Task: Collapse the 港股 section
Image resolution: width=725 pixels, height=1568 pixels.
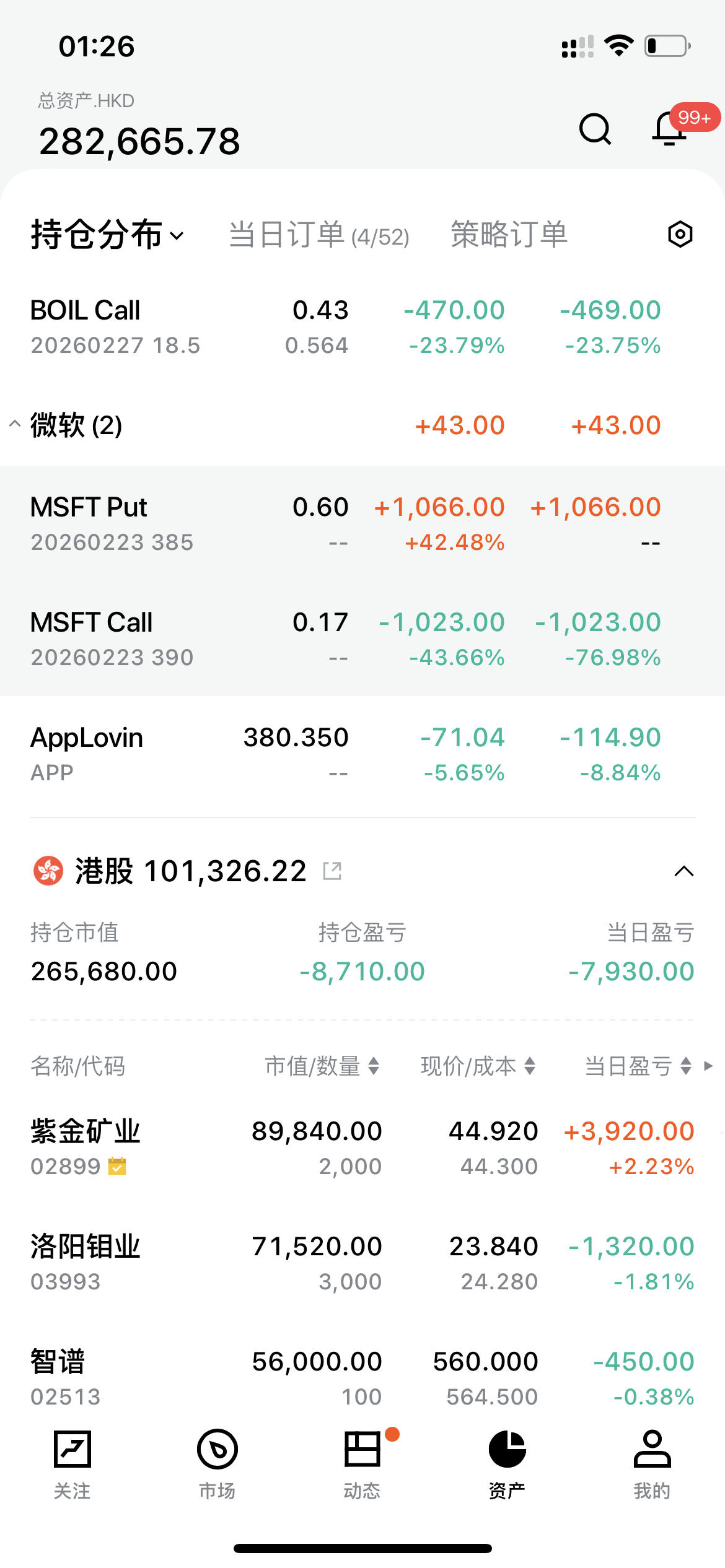Action: (x=683, y=871)
